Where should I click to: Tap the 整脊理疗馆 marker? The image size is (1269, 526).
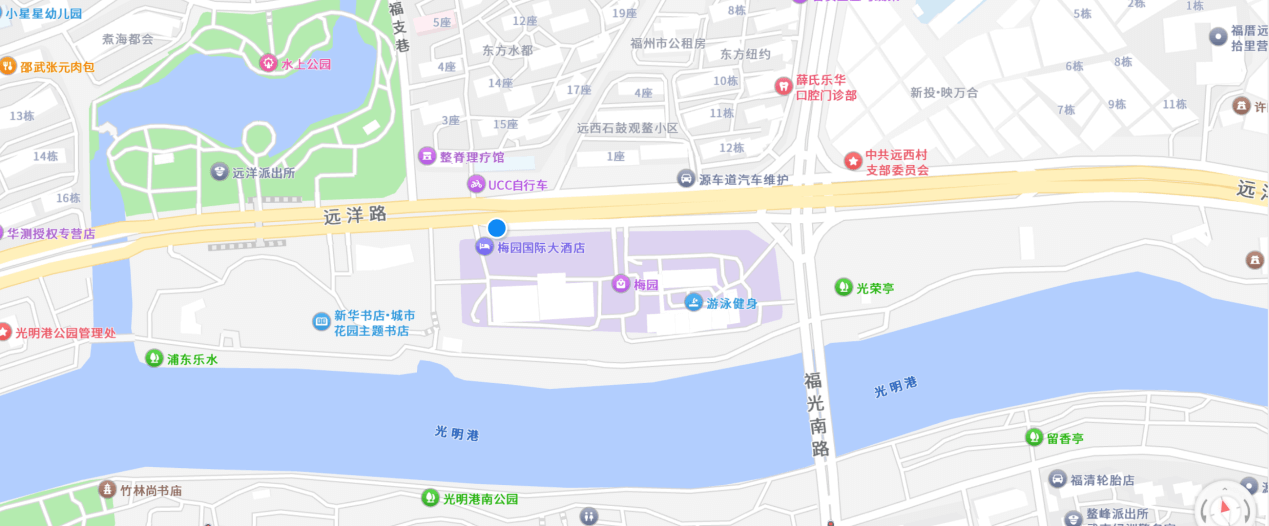pos(427,157)
